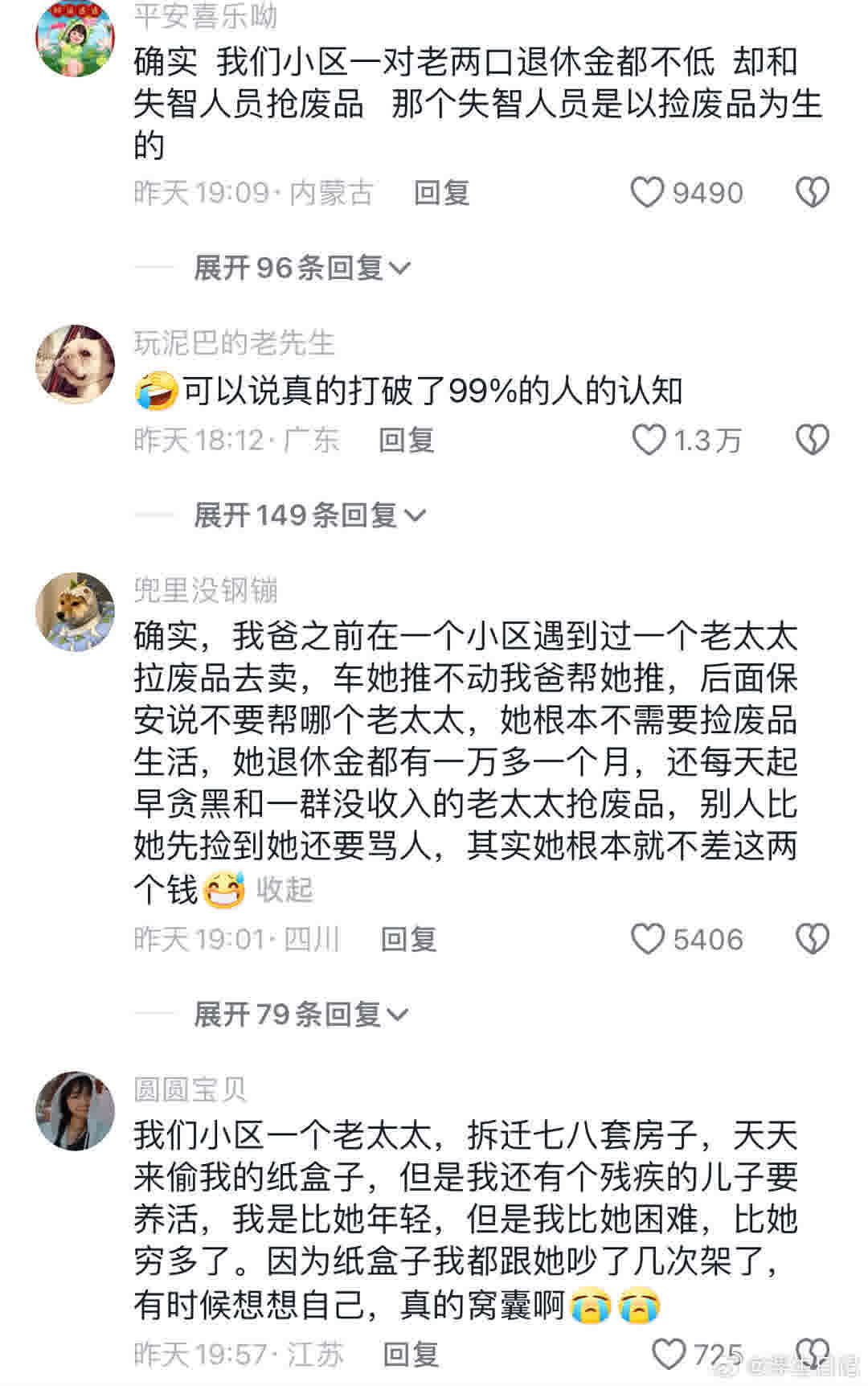Open 兜里没钢镚's profile avatar
The width and height of the screenshot is (868, 1386).
pyautogui.click(x=76, y=611)
